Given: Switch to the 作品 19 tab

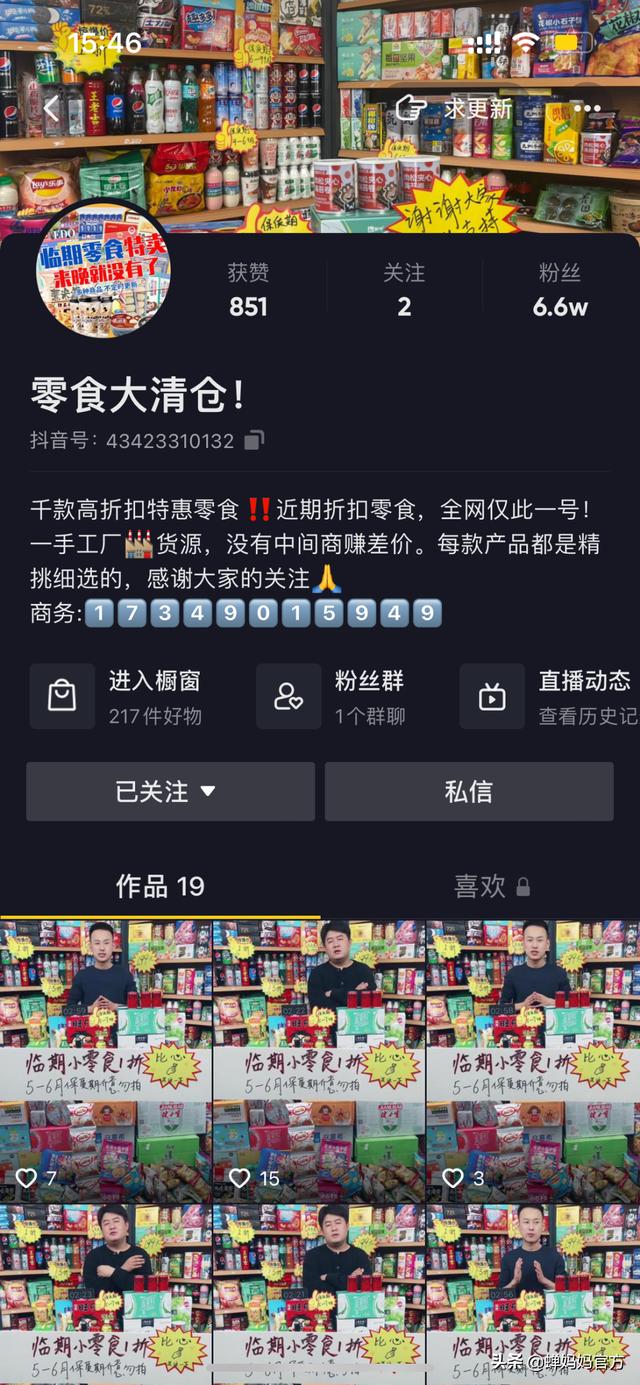Looking at the screenshot, I should click(160, 886).
